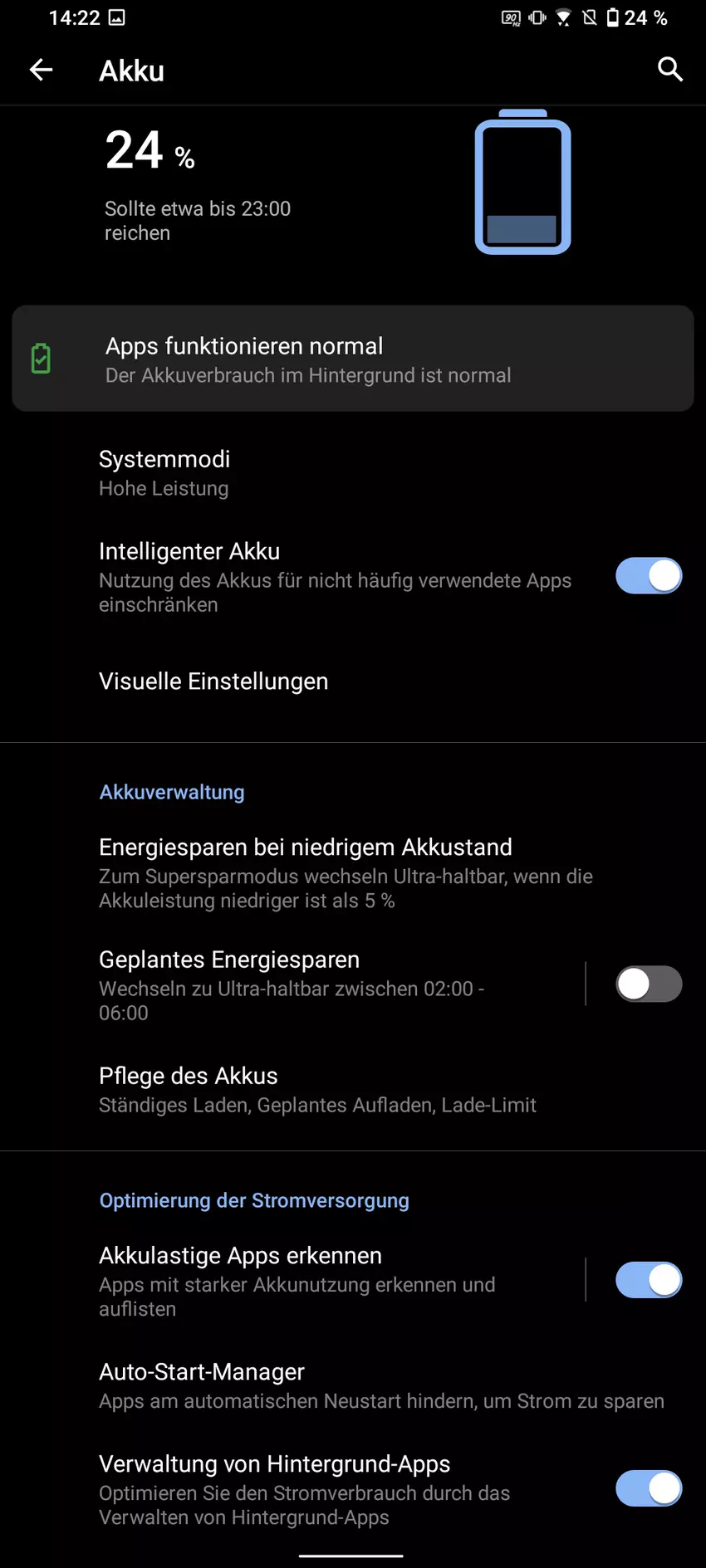Enable the Geplantes Energiesparen switch

coord(648,984)
